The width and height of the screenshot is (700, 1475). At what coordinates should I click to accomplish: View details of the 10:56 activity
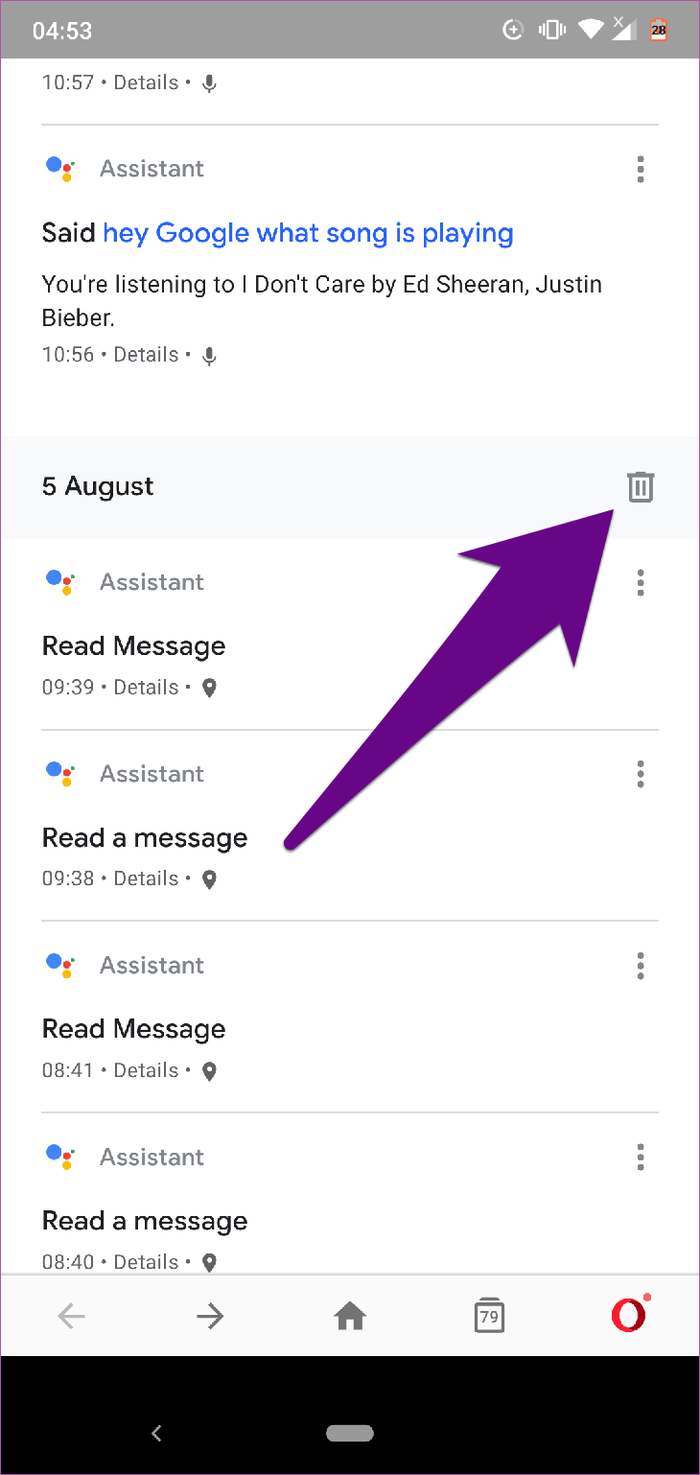(x=145, y=355)
